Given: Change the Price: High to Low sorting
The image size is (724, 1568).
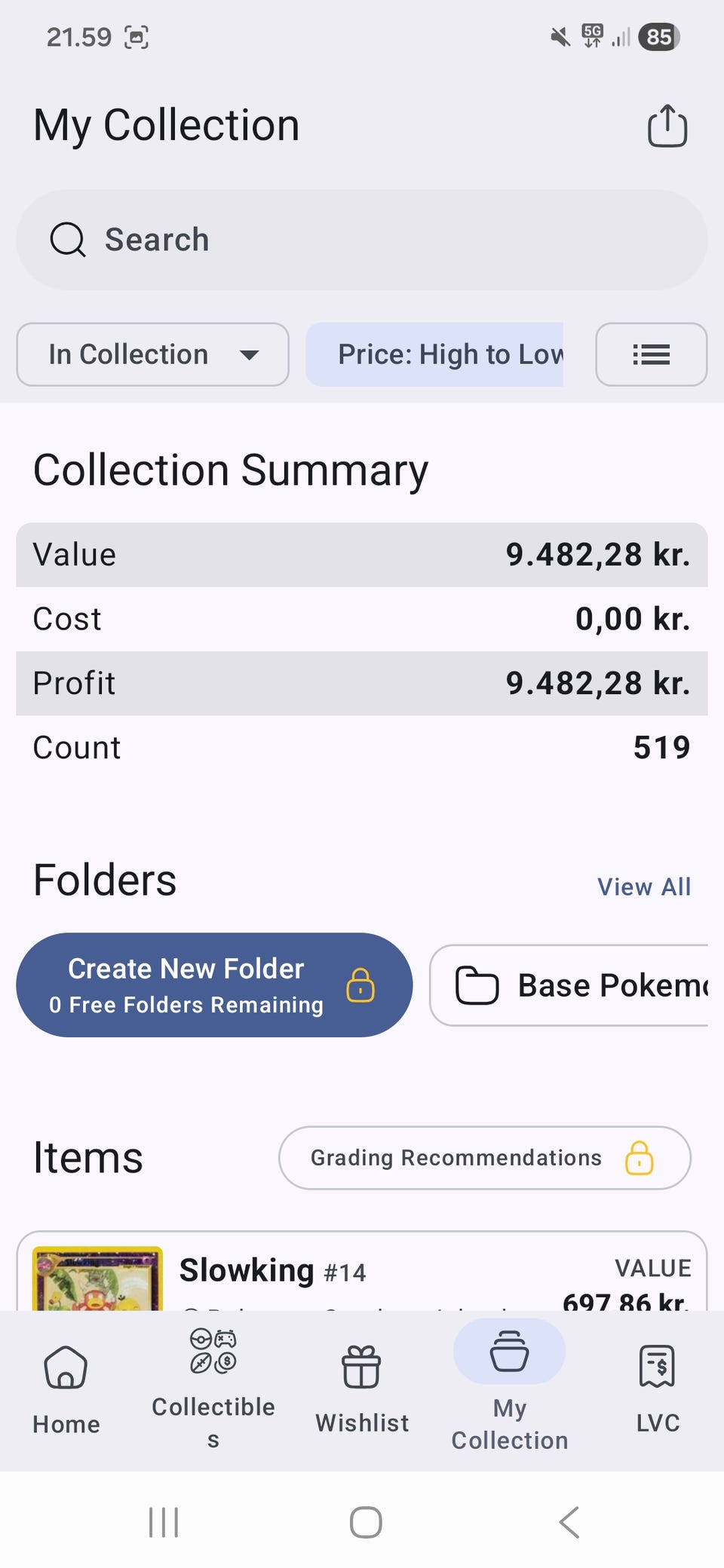Looking at the screenshot, I should pyautogui.click(x=434, y=354).
